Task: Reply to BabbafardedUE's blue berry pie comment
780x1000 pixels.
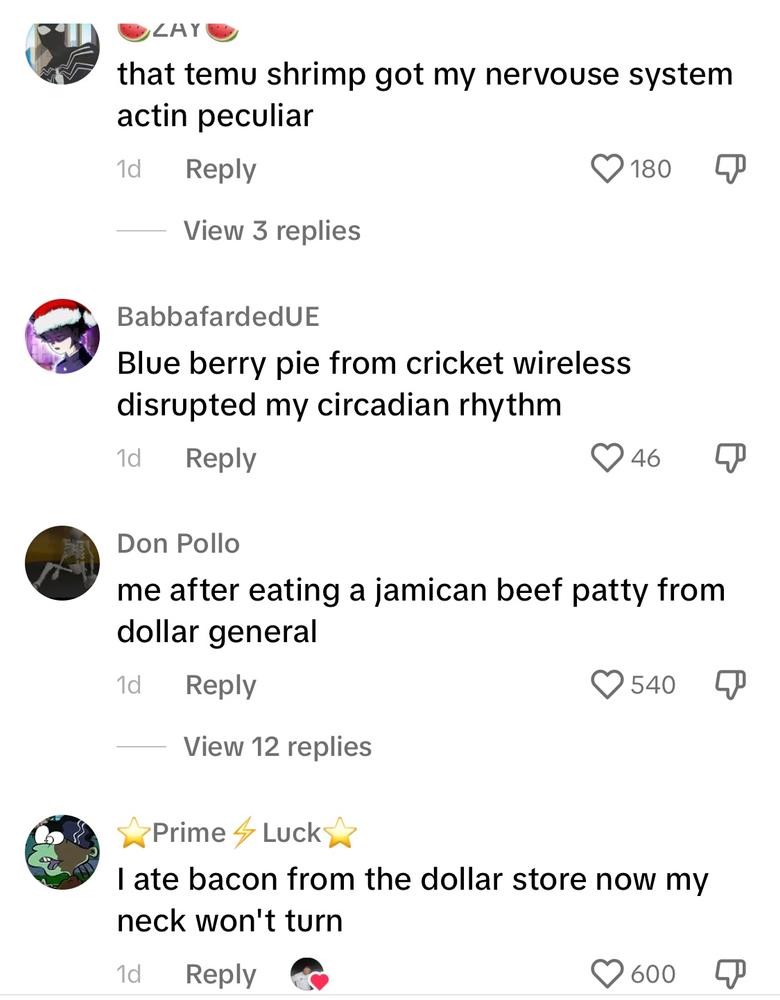Action: coord(220,458)
